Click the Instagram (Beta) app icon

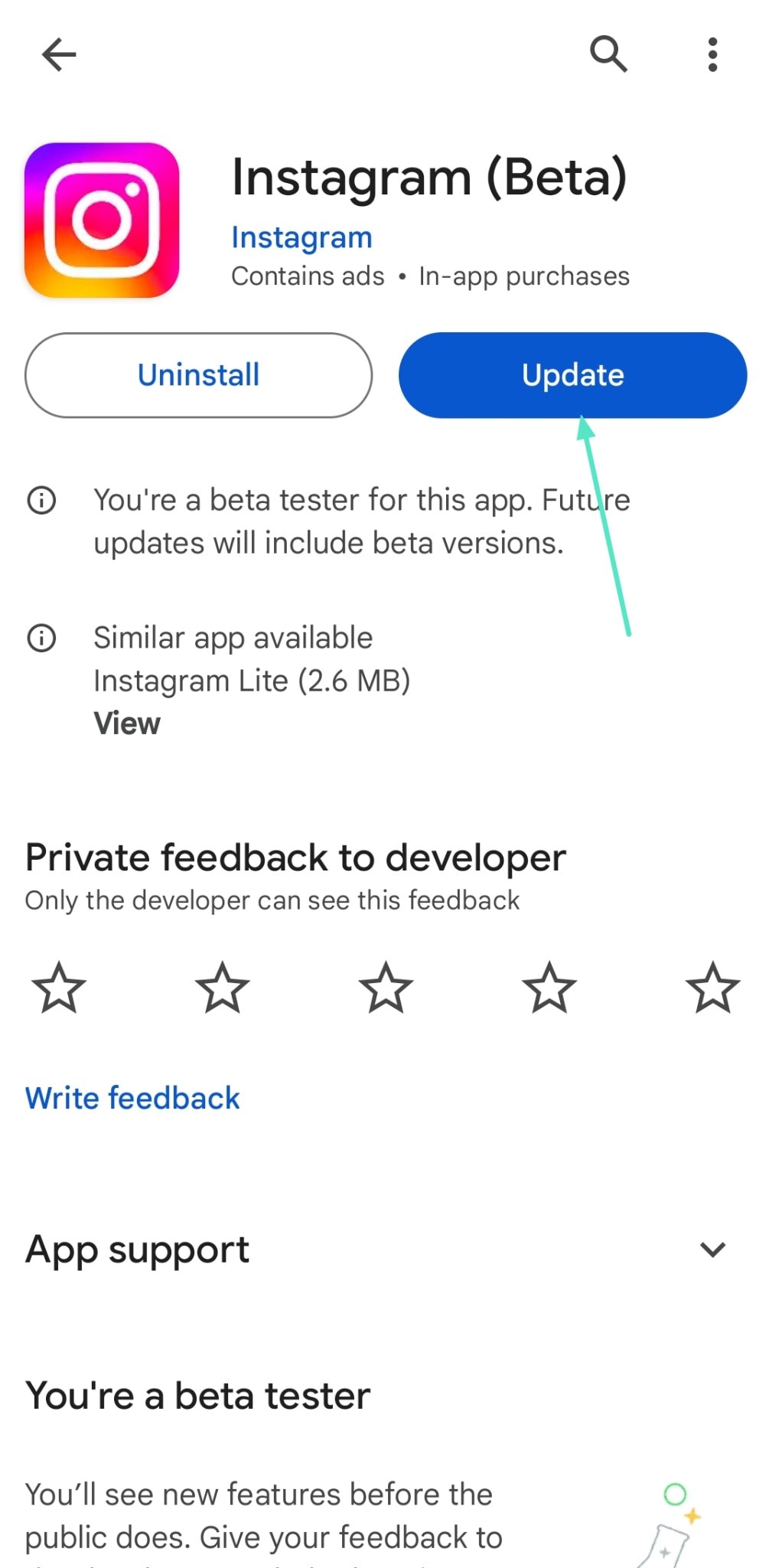(104, 218)
